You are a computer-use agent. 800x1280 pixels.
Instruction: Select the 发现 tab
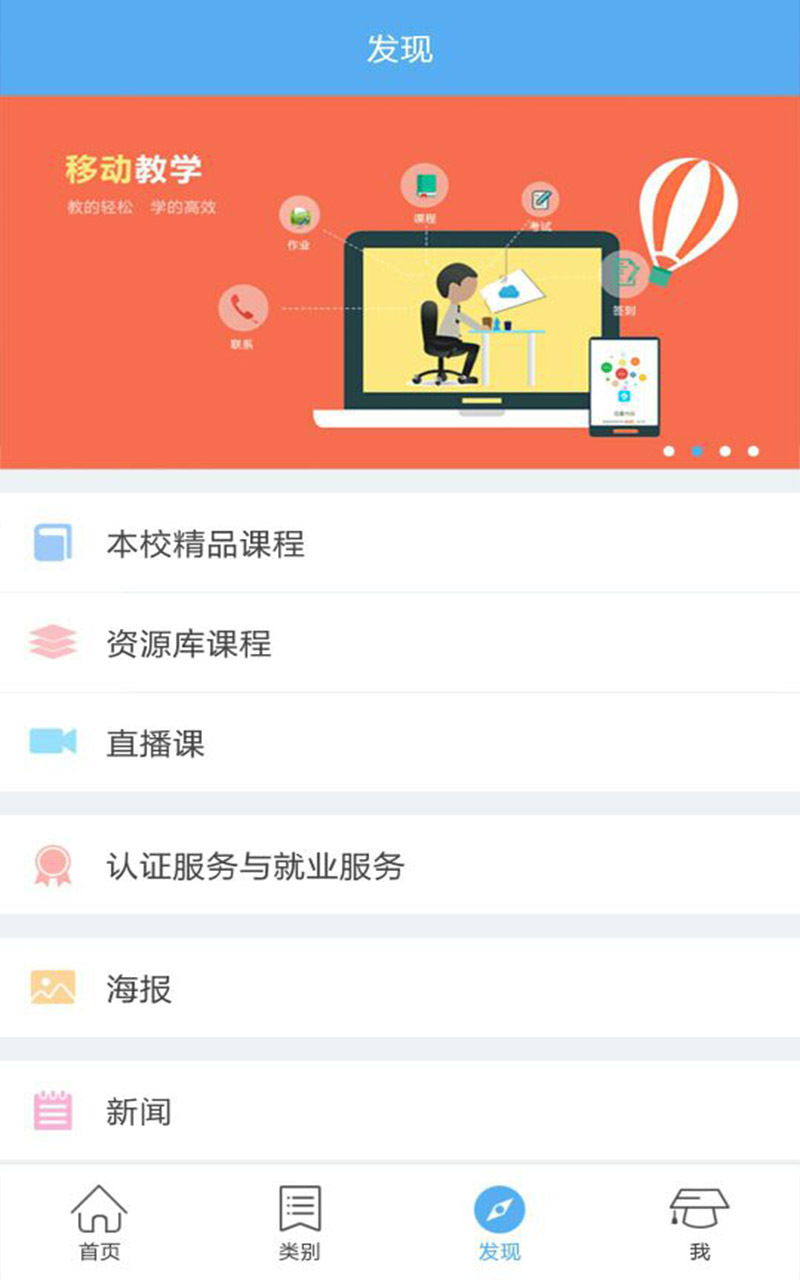point(499,1222)
